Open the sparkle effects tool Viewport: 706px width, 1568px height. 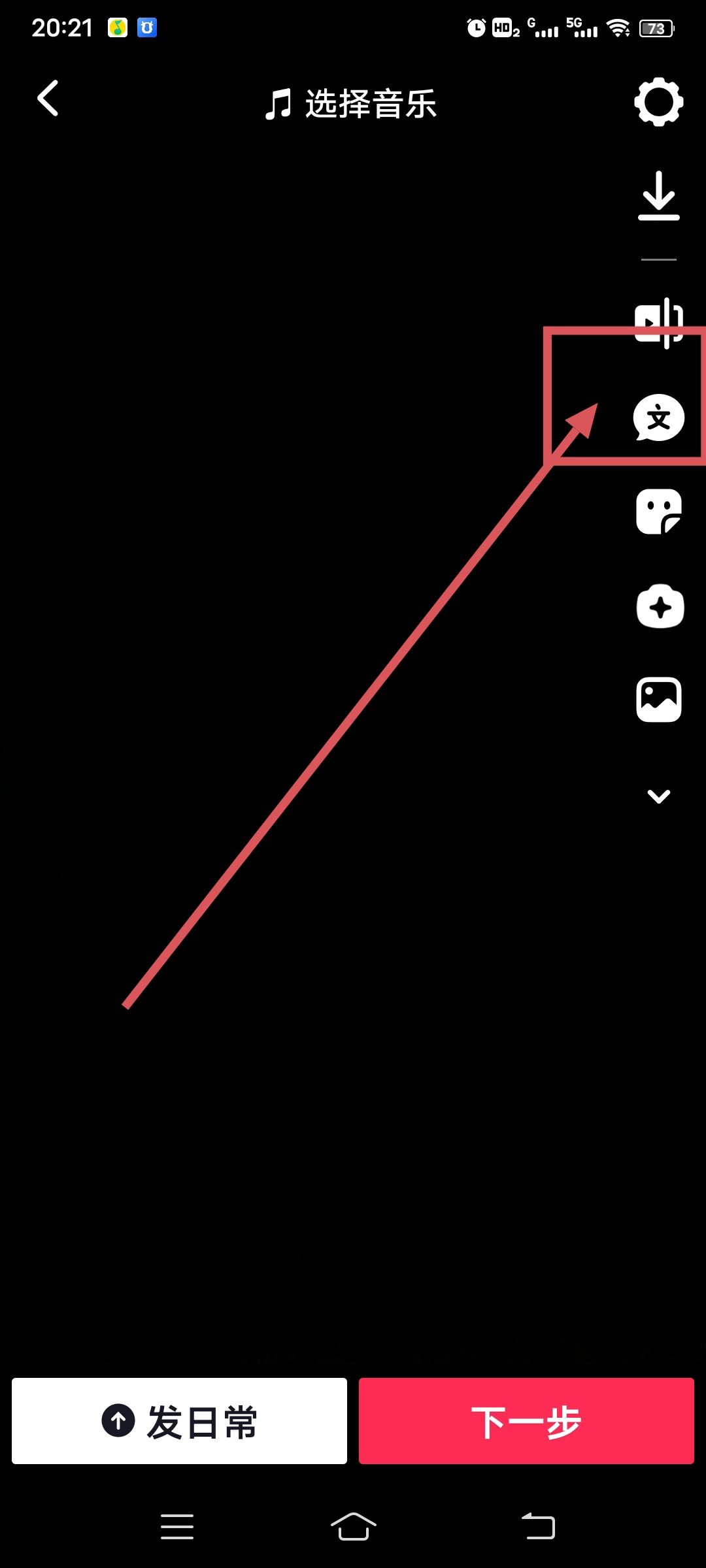660,606
